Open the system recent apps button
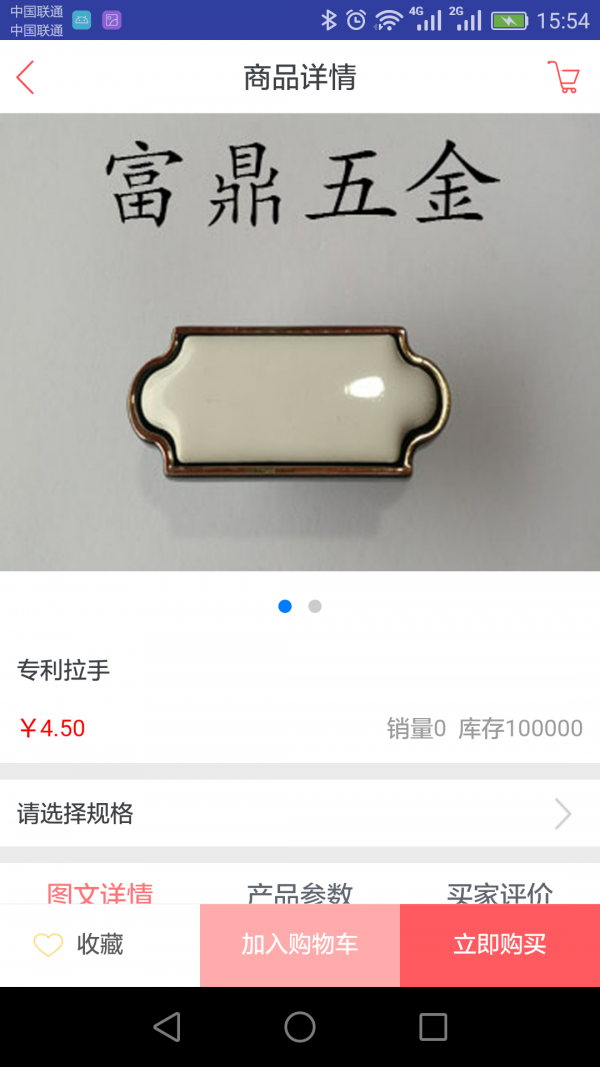The image size is (600, 1067). pyautogui.click(x=433, y=1027)
